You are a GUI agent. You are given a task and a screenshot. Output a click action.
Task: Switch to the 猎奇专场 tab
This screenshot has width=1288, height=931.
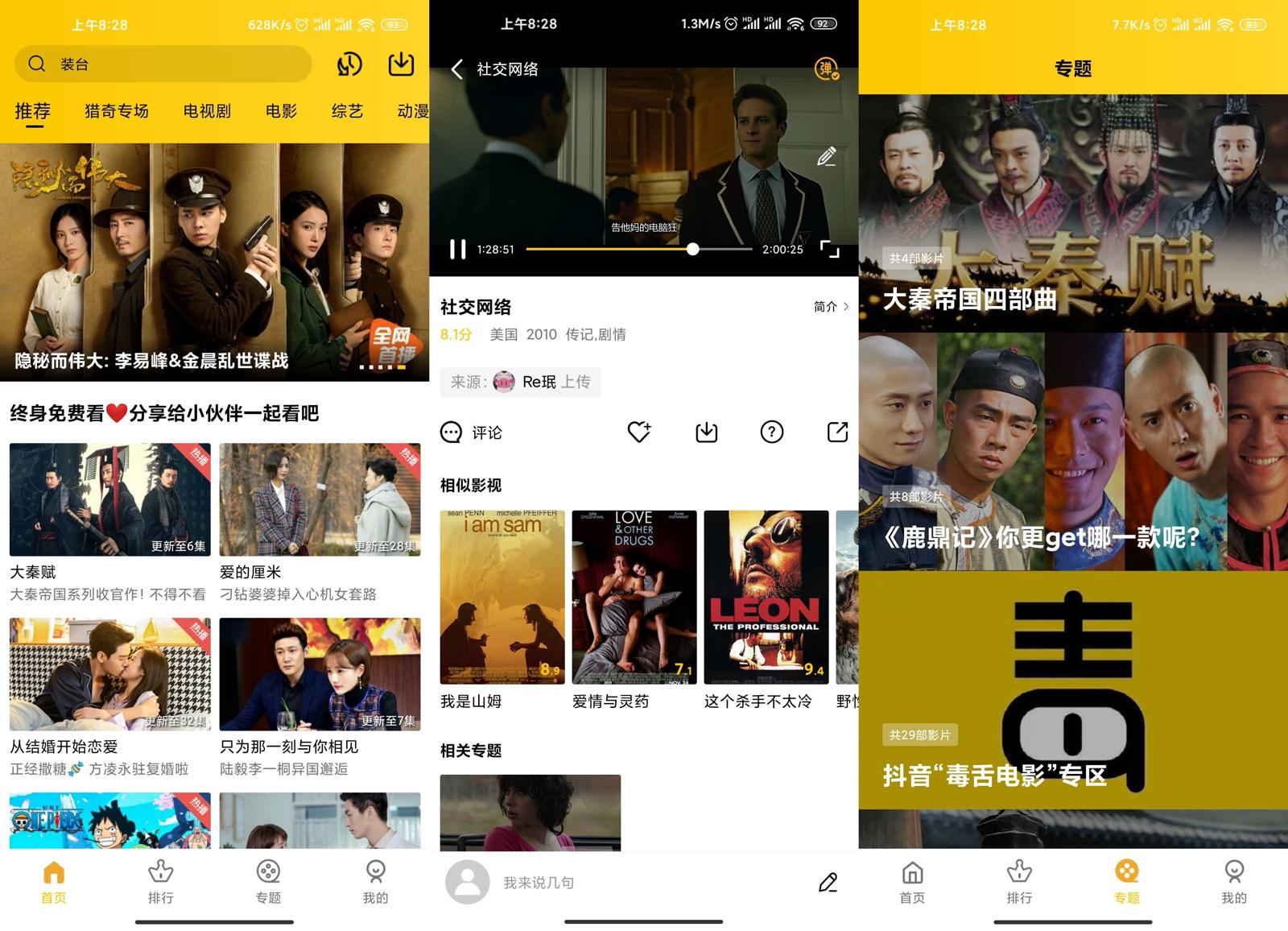(117, 111)
